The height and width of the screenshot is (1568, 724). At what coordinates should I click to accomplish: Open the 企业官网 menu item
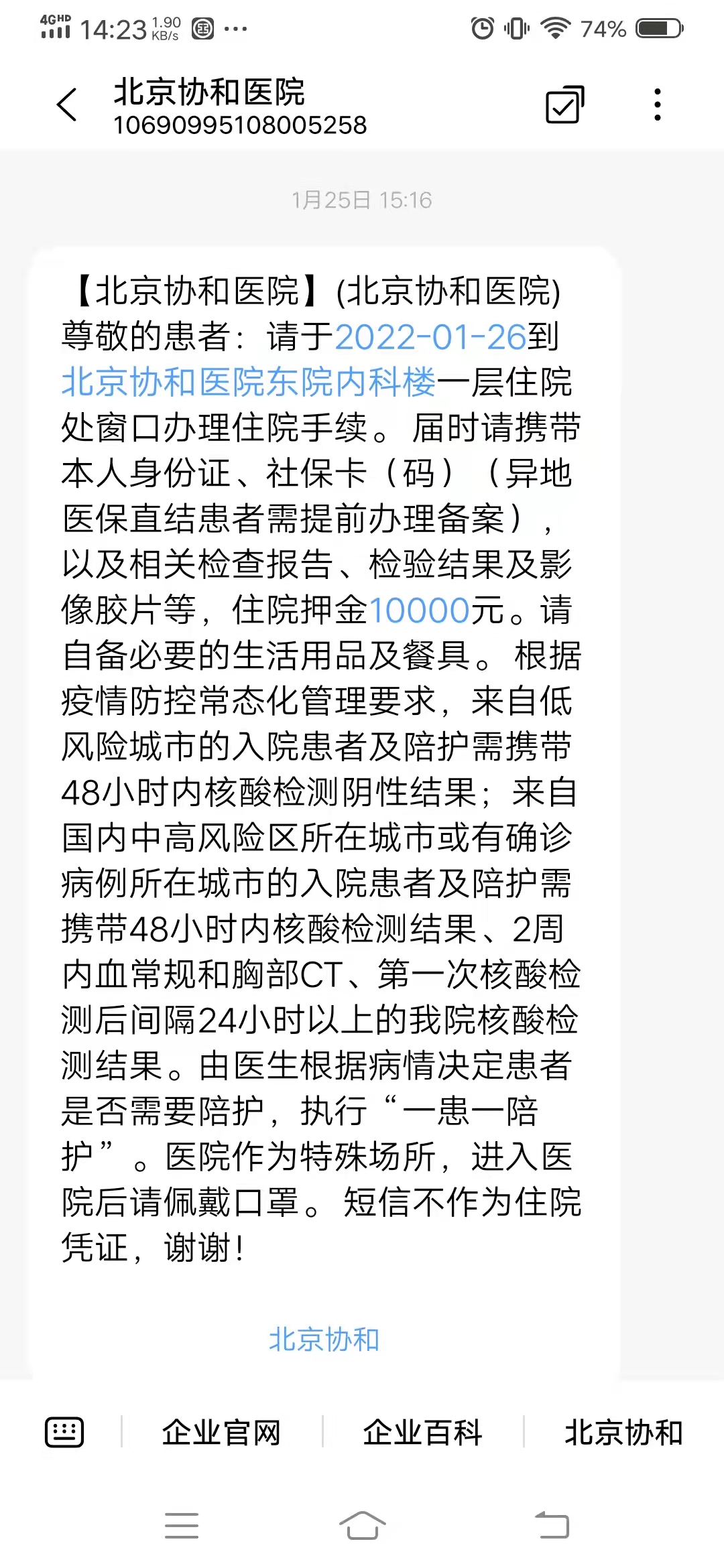[221, 1433]
